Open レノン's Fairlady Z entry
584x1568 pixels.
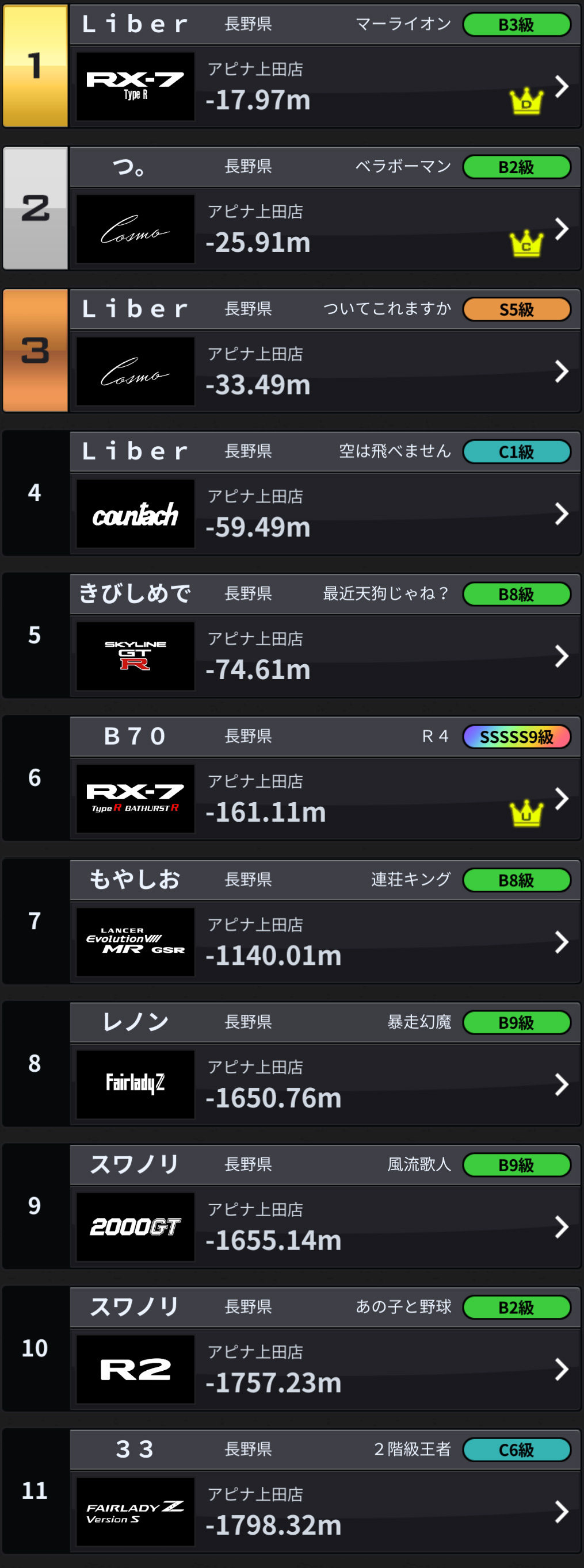coord(561,1084)
